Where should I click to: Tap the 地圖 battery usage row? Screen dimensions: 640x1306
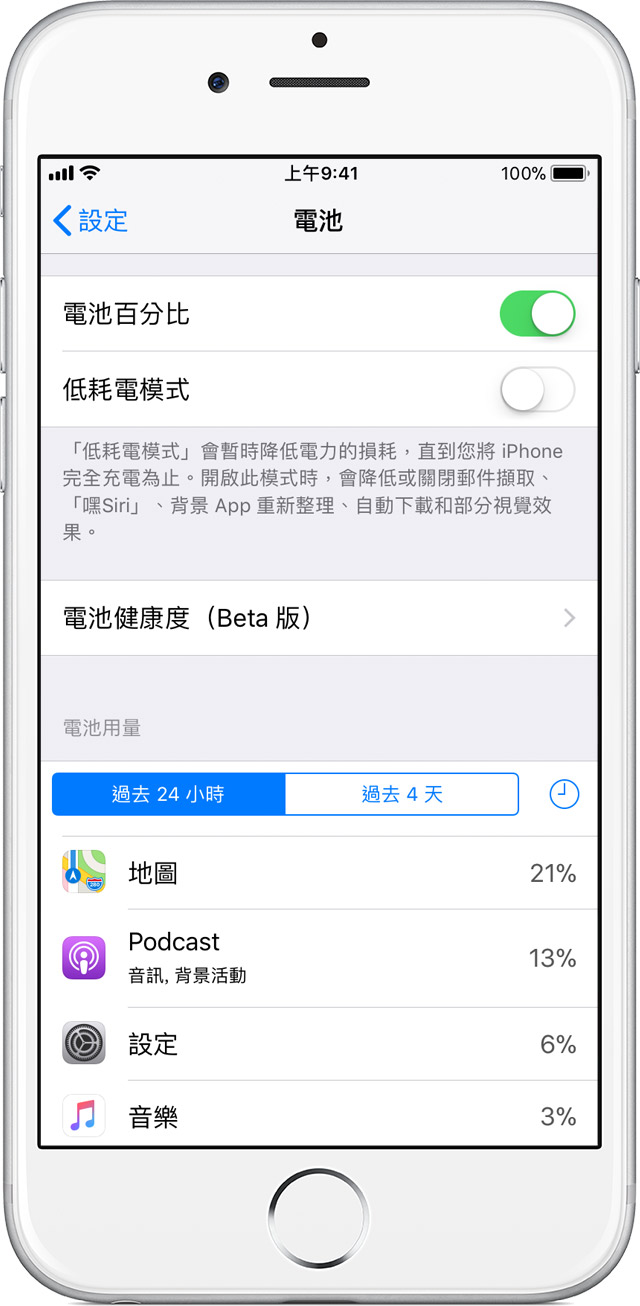pos(319,873)
